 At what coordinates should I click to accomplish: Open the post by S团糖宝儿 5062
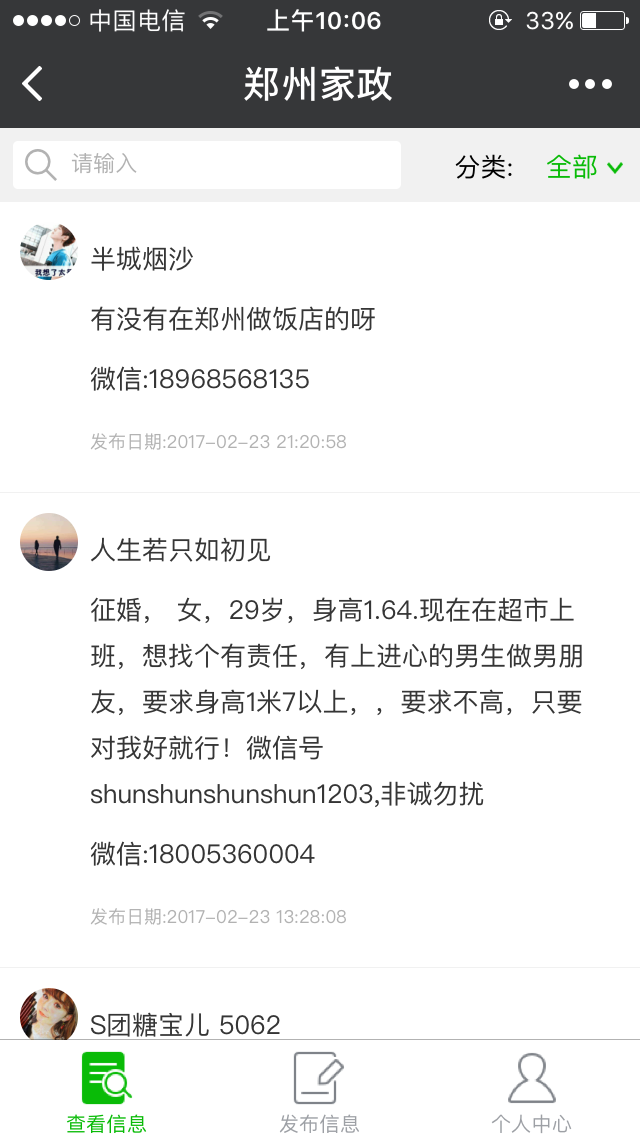coord(186,1023)
